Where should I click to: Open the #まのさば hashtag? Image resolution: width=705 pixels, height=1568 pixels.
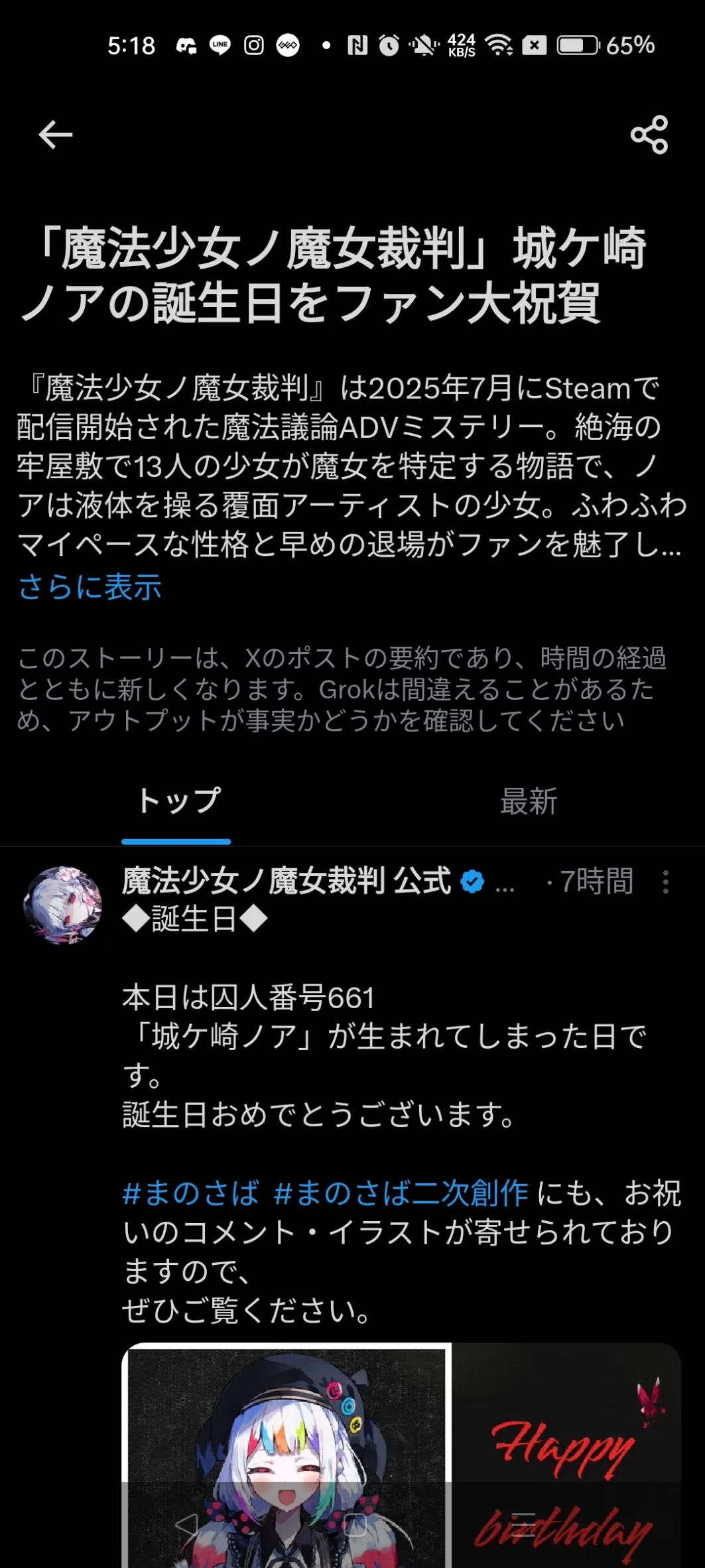(191, 1194)
